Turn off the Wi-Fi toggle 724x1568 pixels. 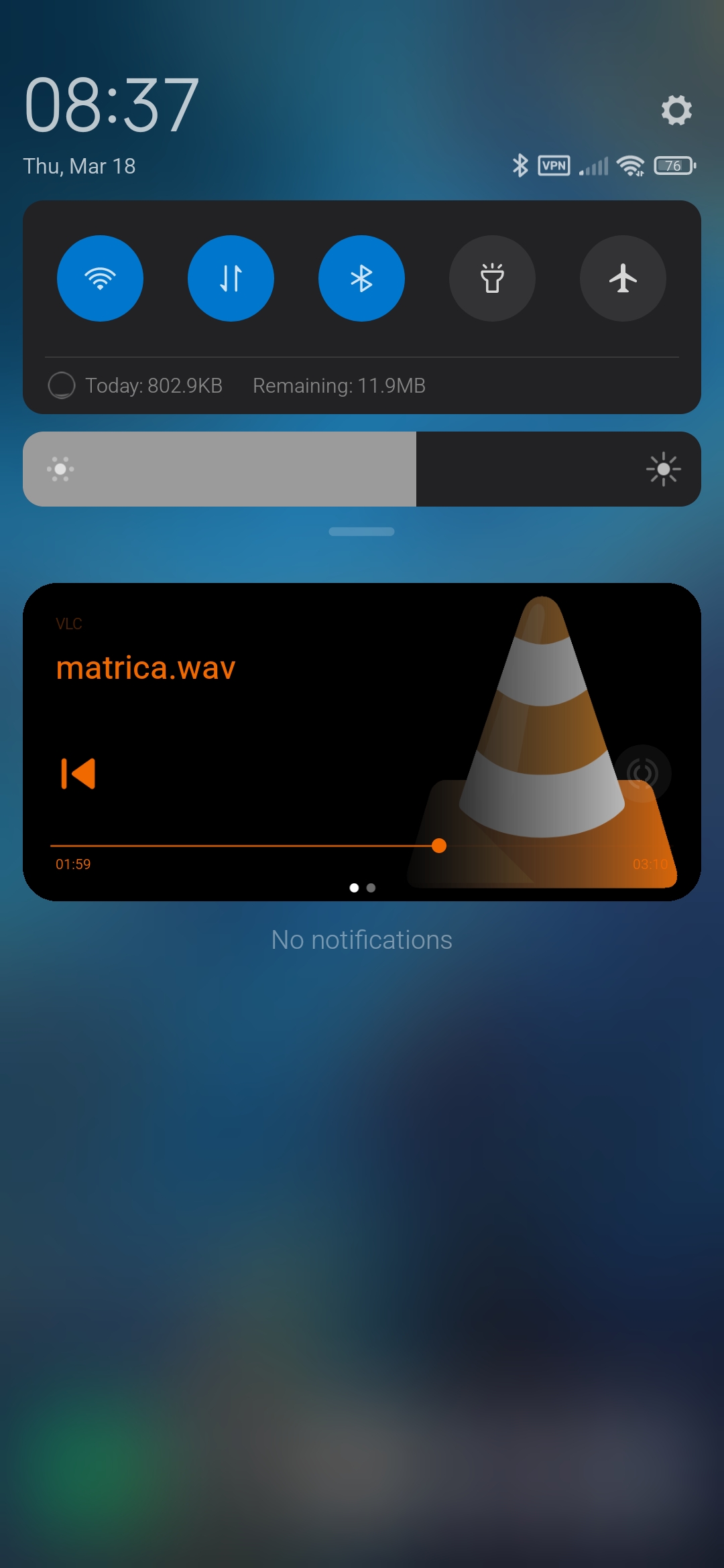(x=100, y=278)
